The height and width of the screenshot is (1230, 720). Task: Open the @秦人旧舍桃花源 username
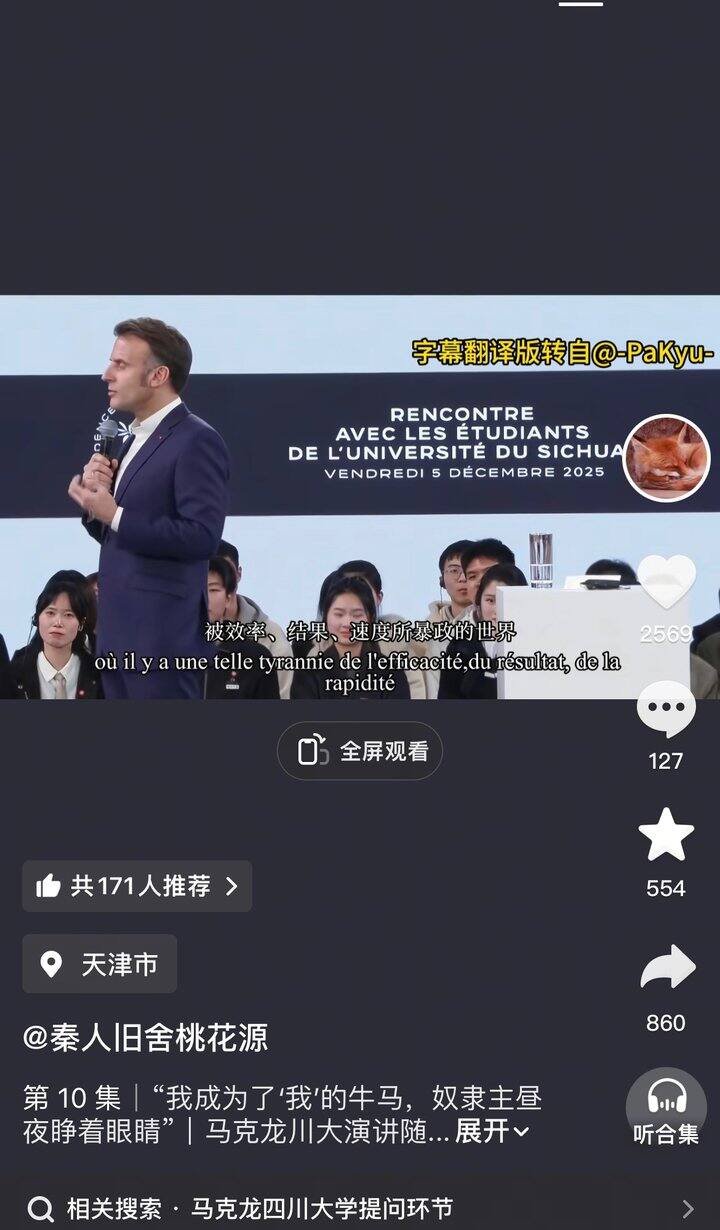(x=145, y=1037)
